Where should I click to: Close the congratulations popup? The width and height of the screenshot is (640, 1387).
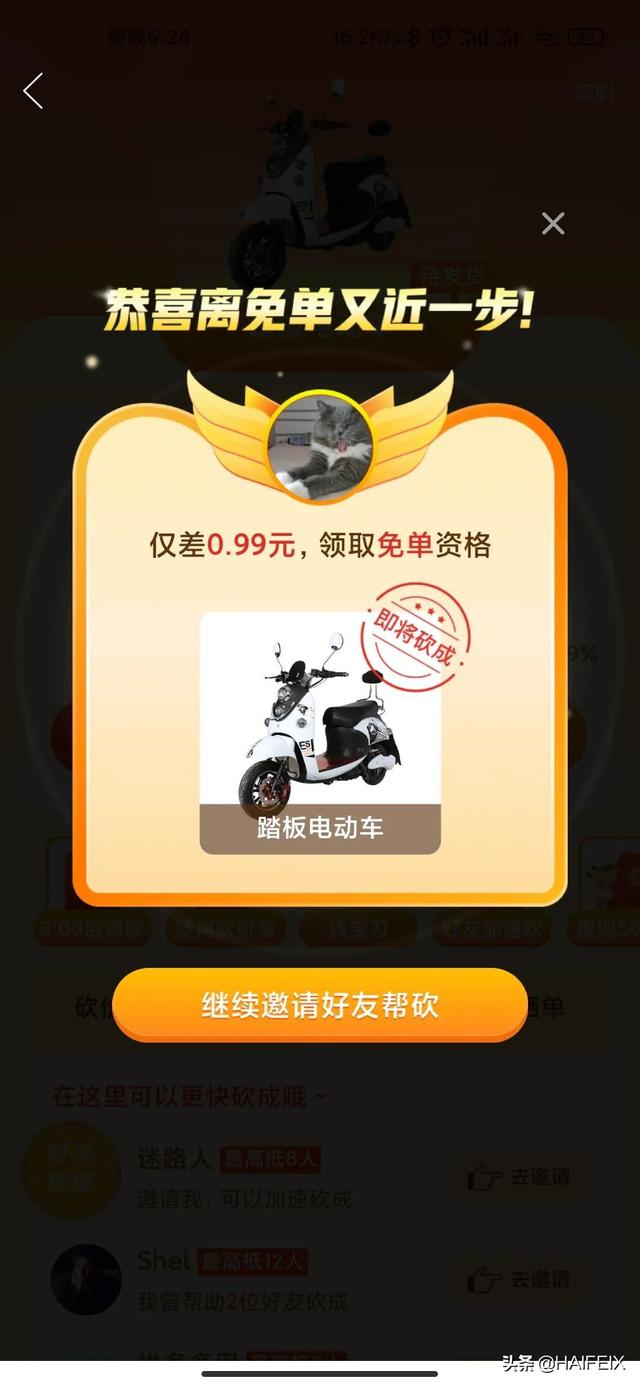[553, 223]
